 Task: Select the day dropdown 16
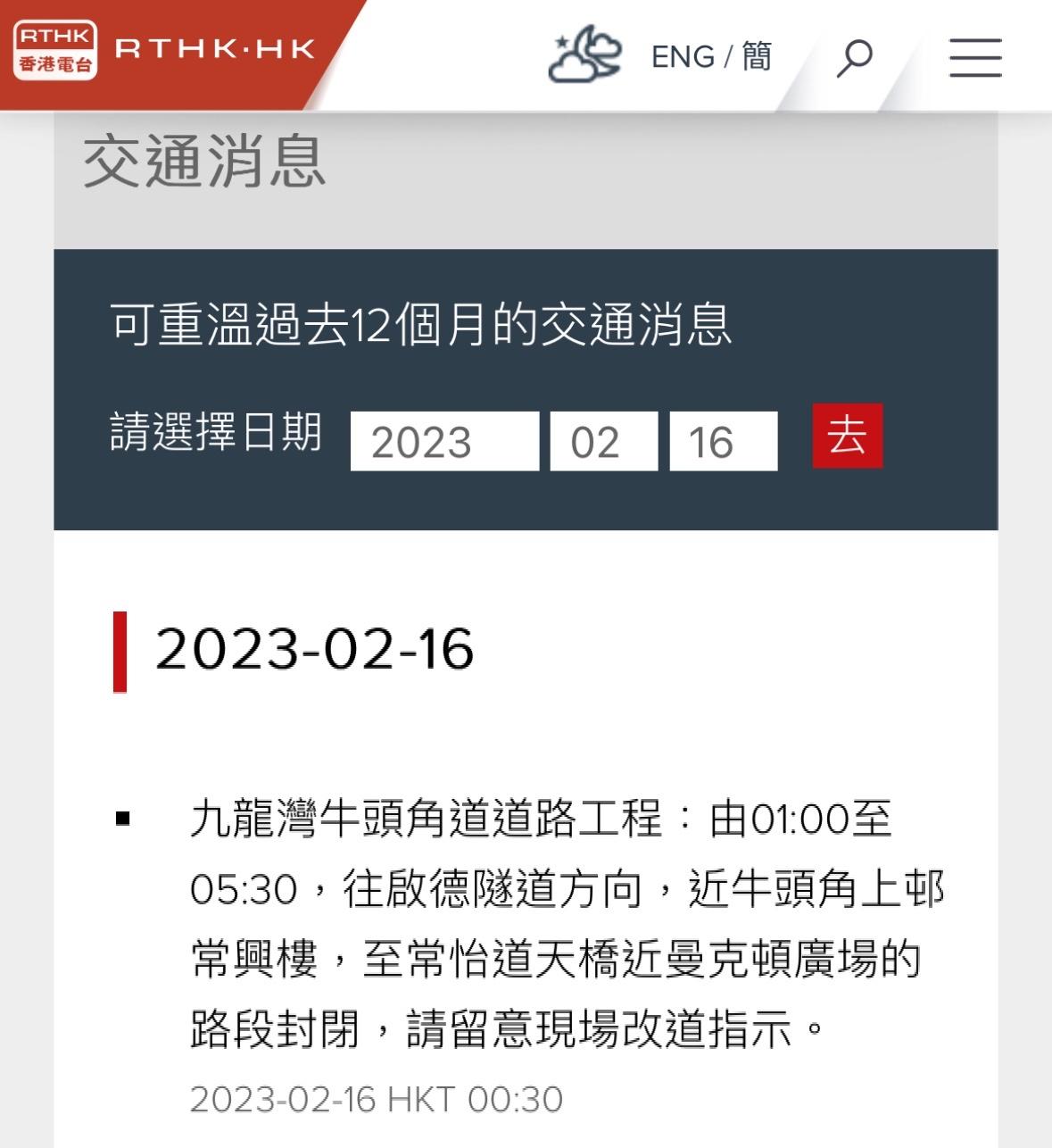click(723, 441)
